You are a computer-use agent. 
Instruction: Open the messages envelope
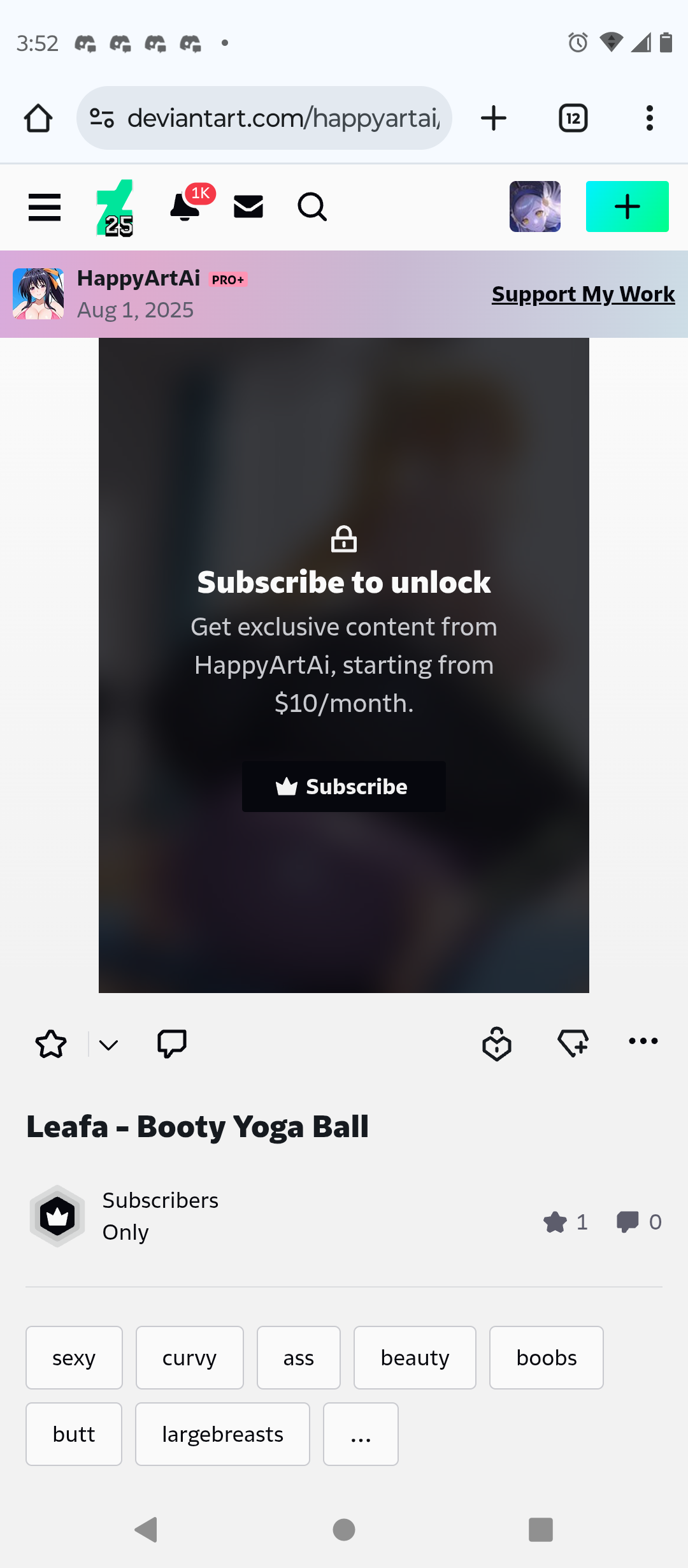pyautogui.click(x=248, y=207)
